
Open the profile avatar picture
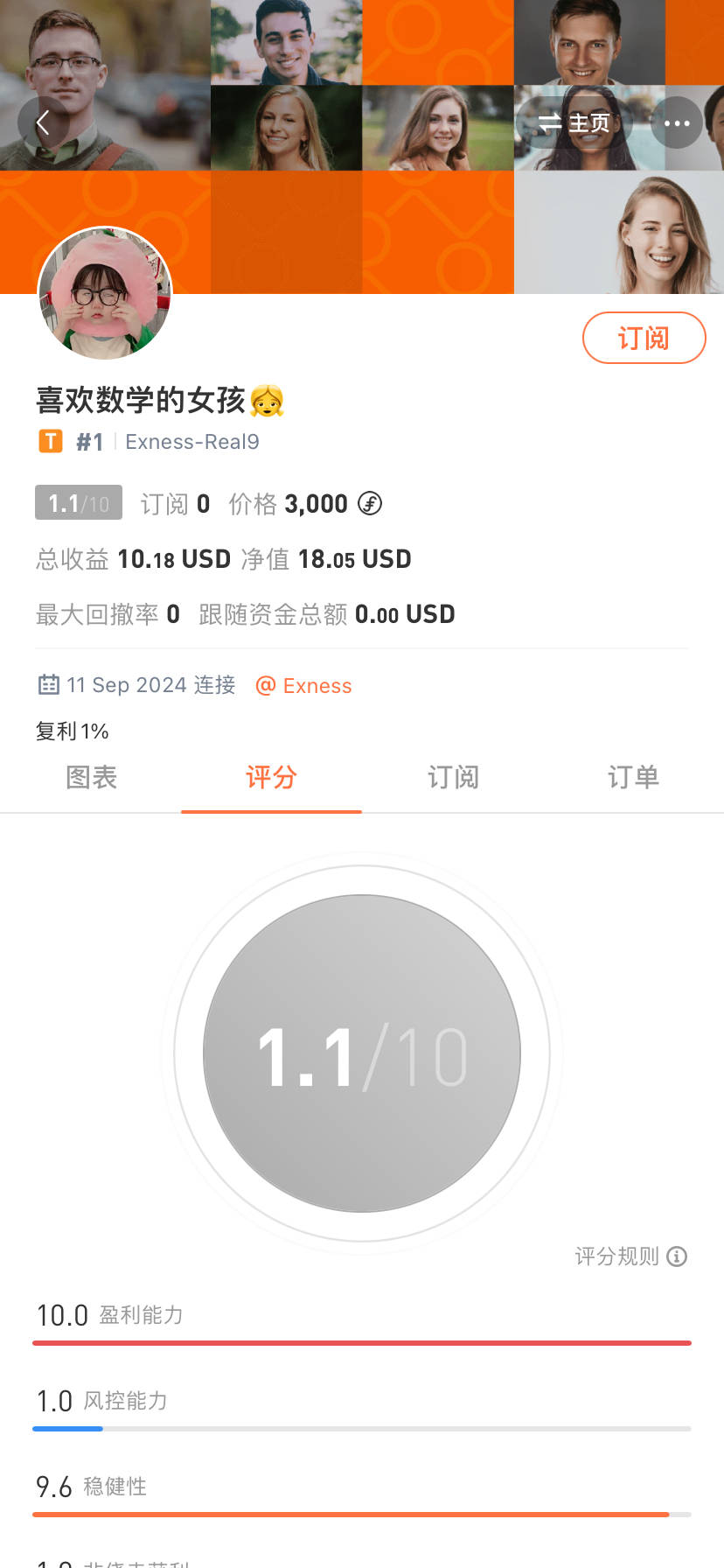point(105,293)
